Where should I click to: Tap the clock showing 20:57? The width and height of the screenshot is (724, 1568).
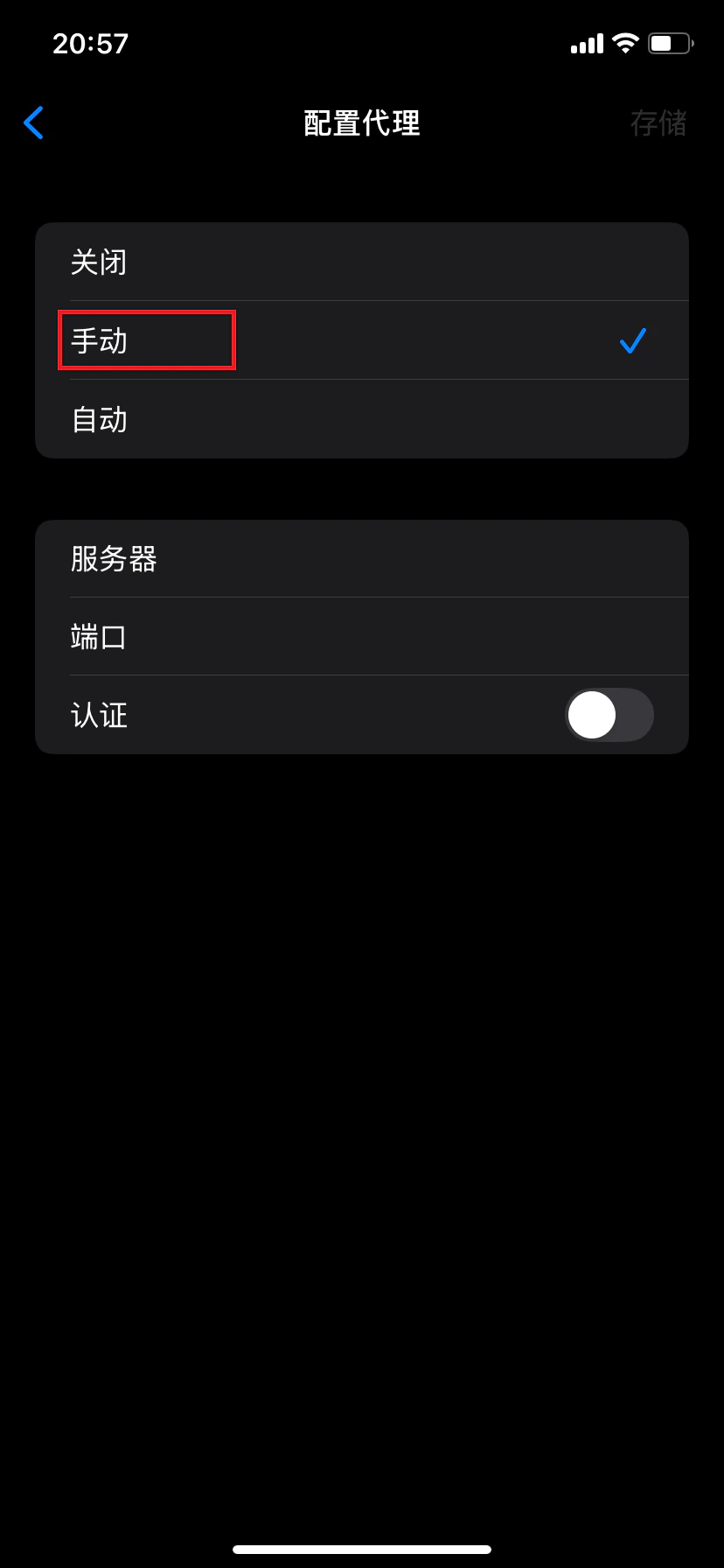91,42
